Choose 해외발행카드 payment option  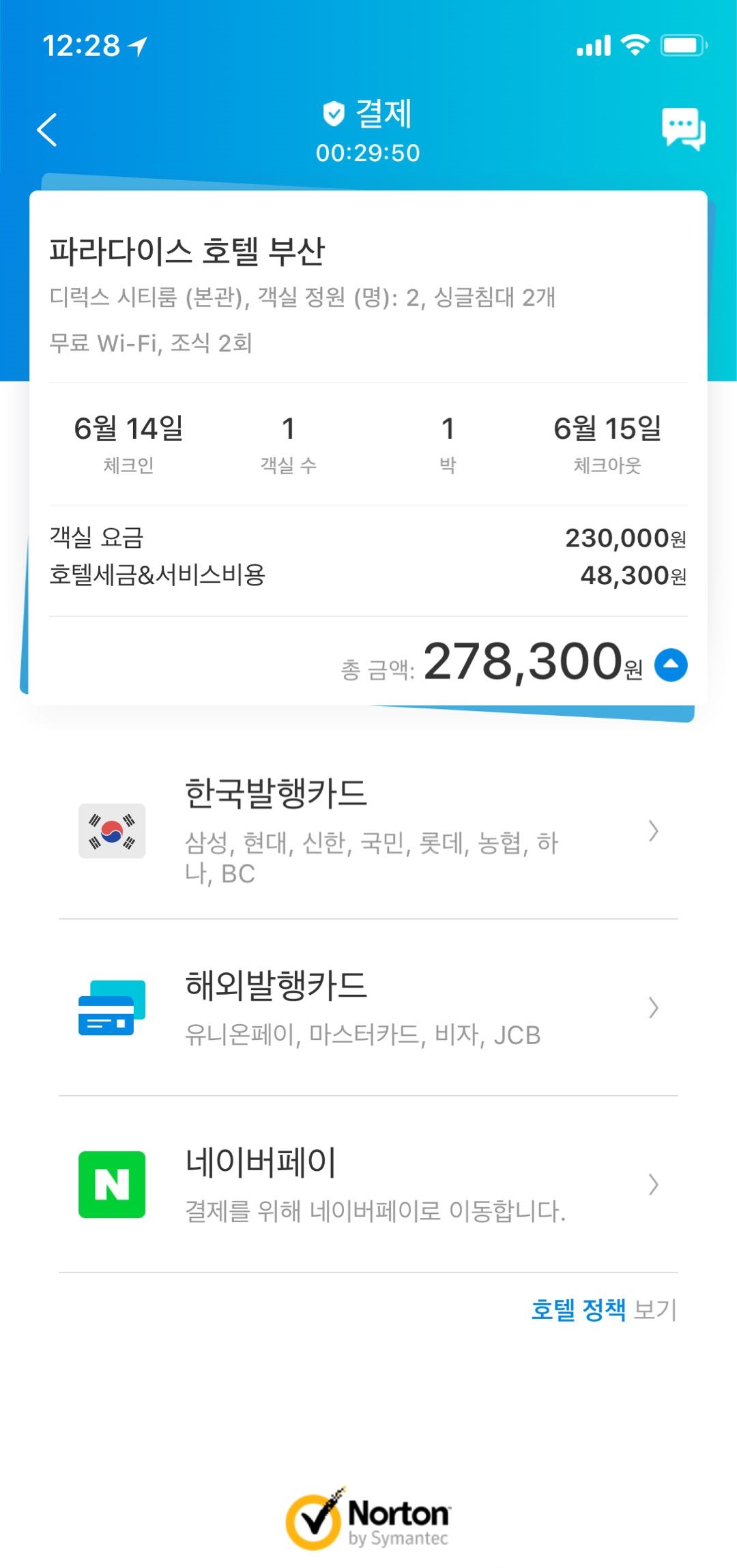pyautogui.click(x=369, y=1008)
